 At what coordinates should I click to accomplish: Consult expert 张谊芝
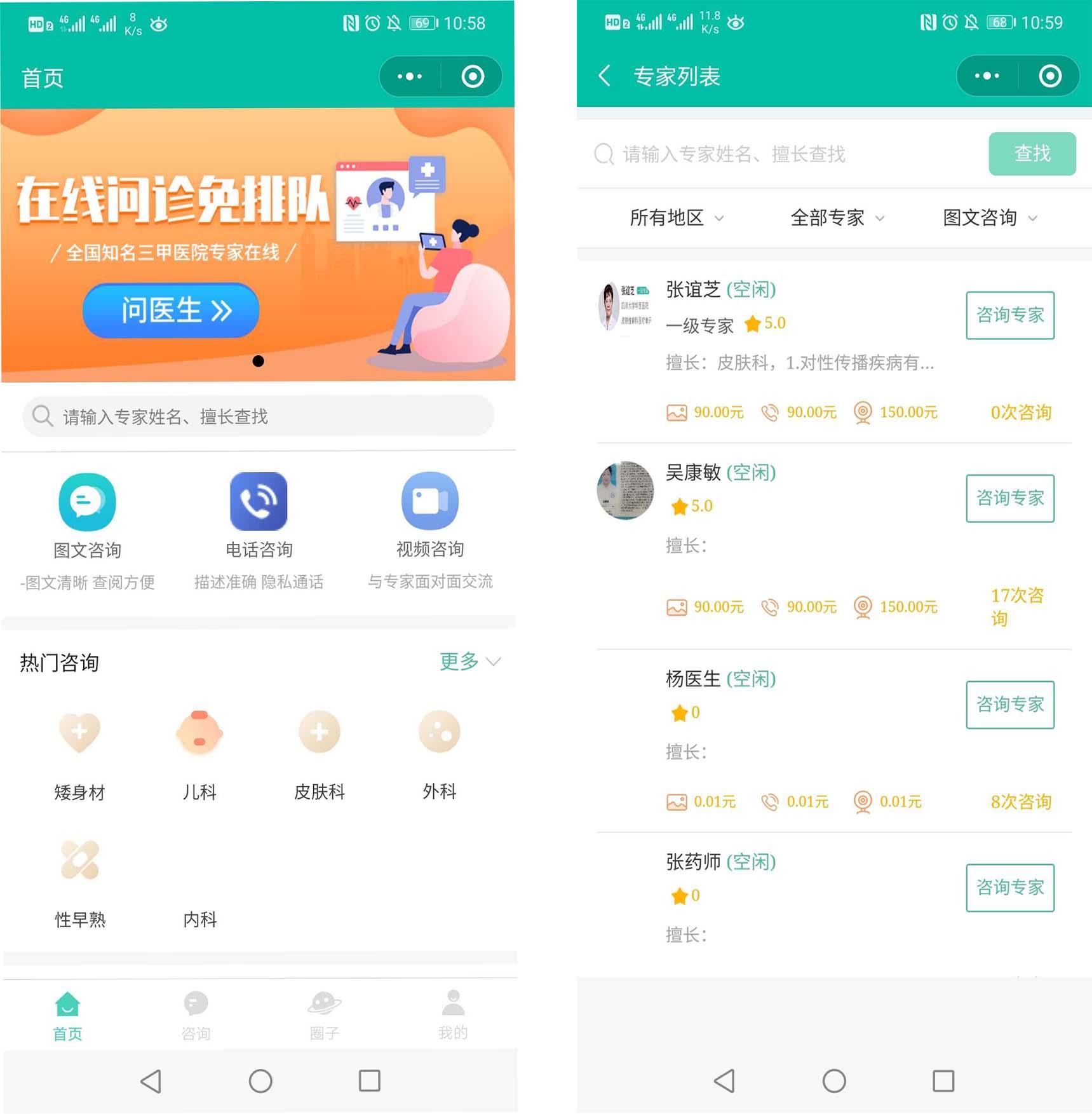pyautogui.click(x=1009, y=315)
